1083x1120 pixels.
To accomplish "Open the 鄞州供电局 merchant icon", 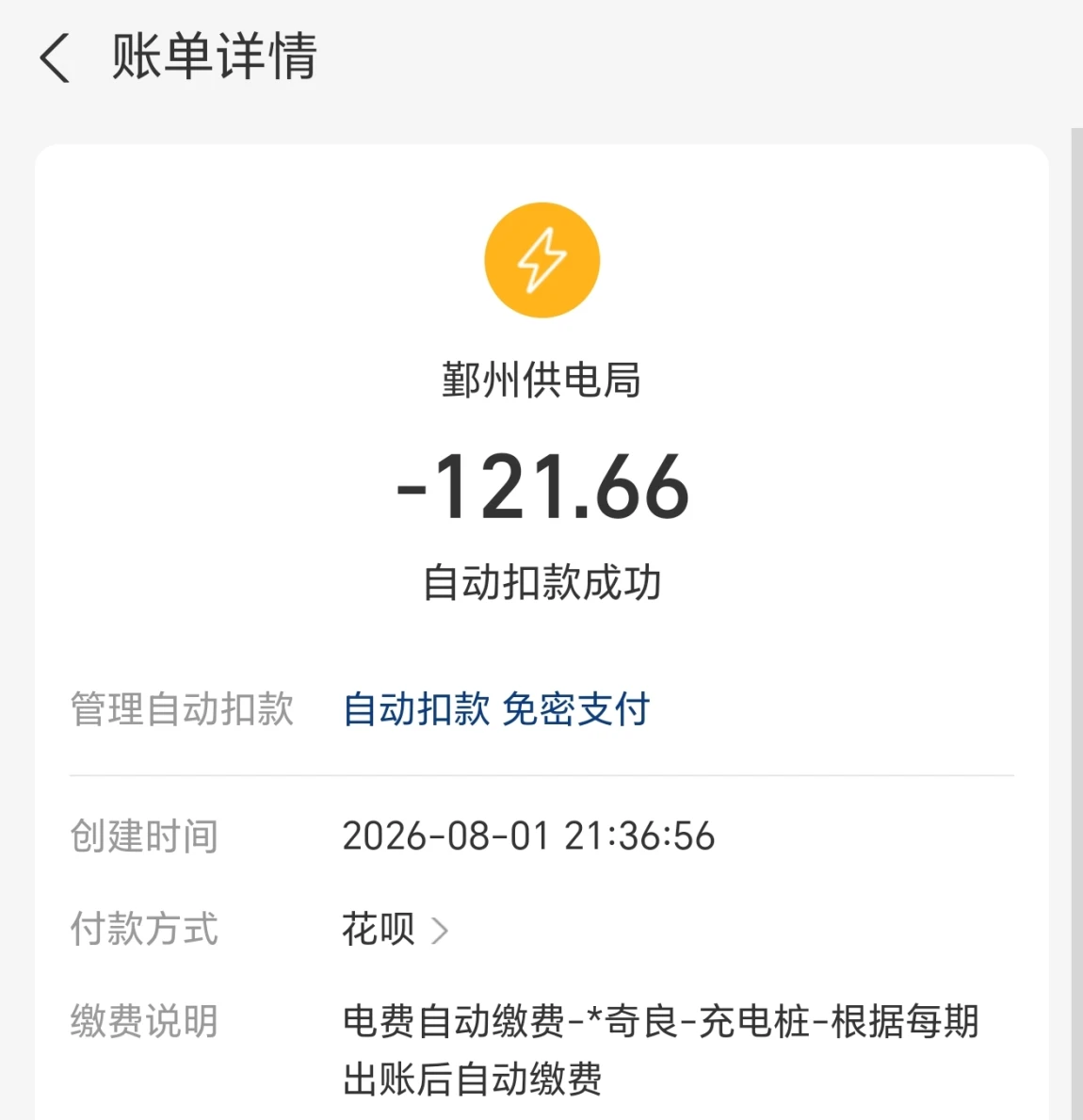I will [x=541, y=260].
